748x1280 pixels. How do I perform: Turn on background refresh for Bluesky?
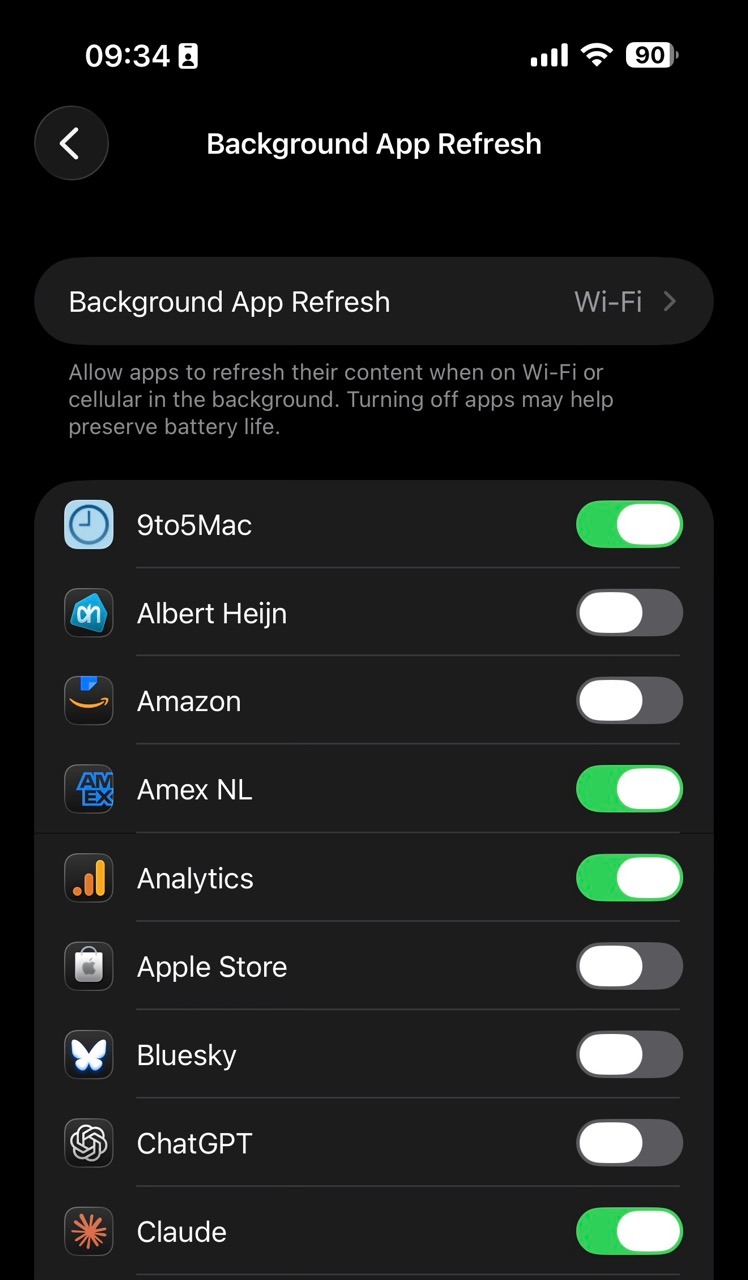coord(629,1055)
